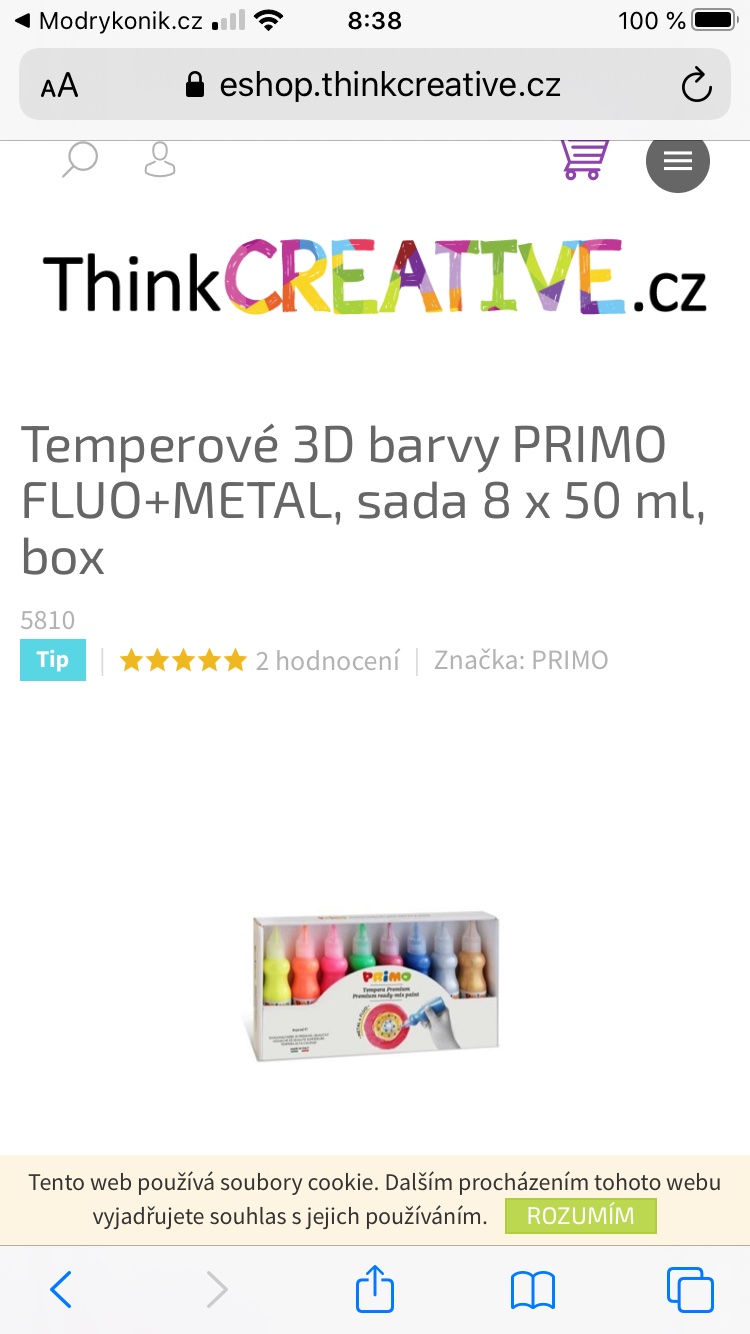The image size is (750, 1334).
Task: Open the user account icon
Action: click(x=160, y=160)
